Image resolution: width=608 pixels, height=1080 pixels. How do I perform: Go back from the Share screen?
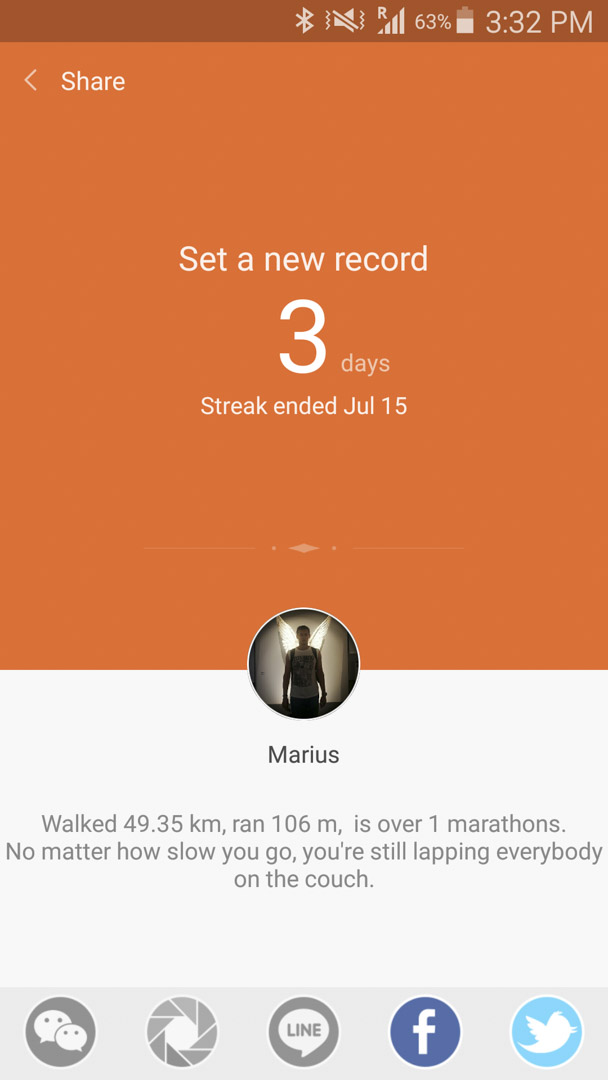pos(30,81)
